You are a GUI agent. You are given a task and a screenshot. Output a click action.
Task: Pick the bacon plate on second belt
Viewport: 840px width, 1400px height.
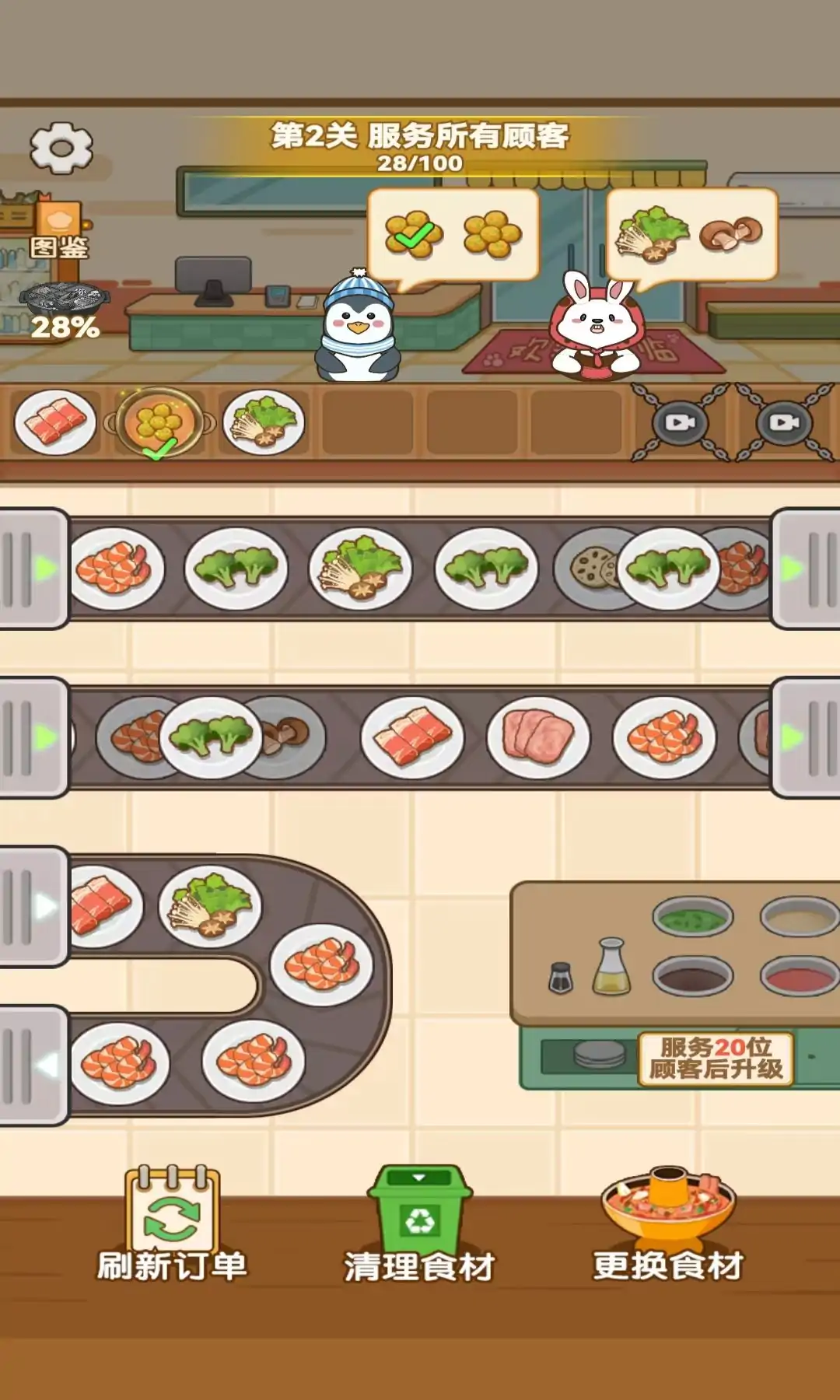click(411, 737)
